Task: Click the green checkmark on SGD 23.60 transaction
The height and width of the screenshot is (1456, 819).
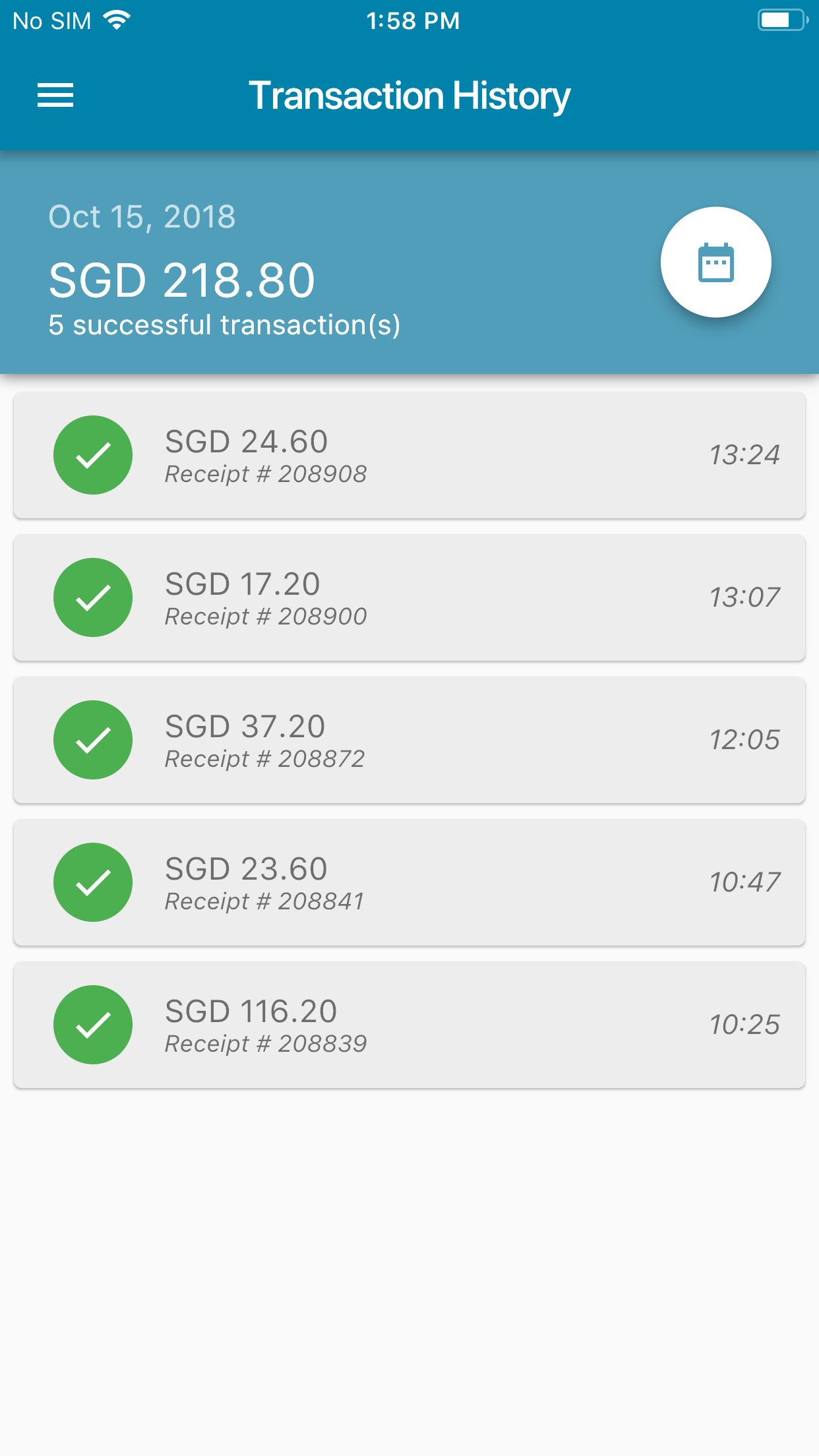Action: [x=92, y=882]
